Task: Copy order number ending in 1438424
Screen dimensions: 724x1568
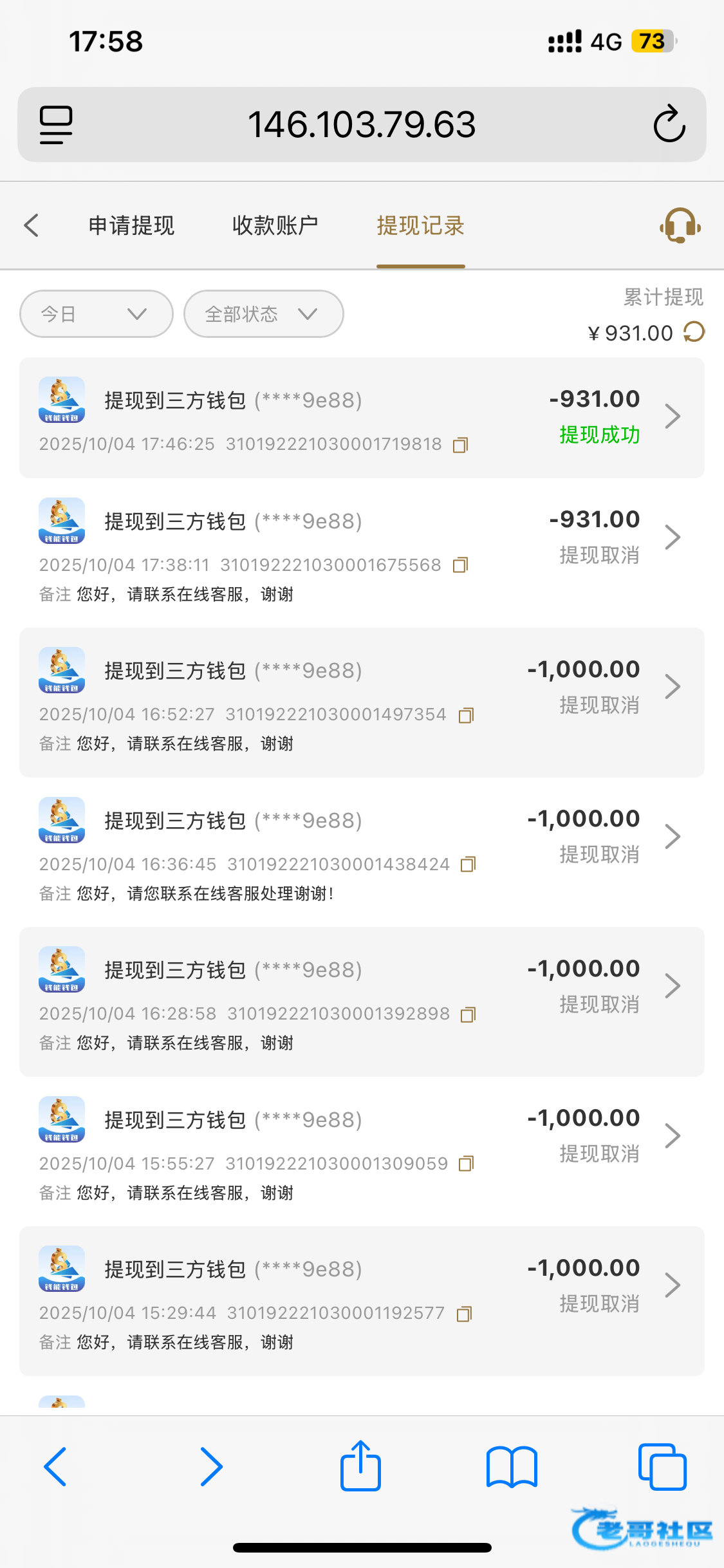Action: (469, 864)
